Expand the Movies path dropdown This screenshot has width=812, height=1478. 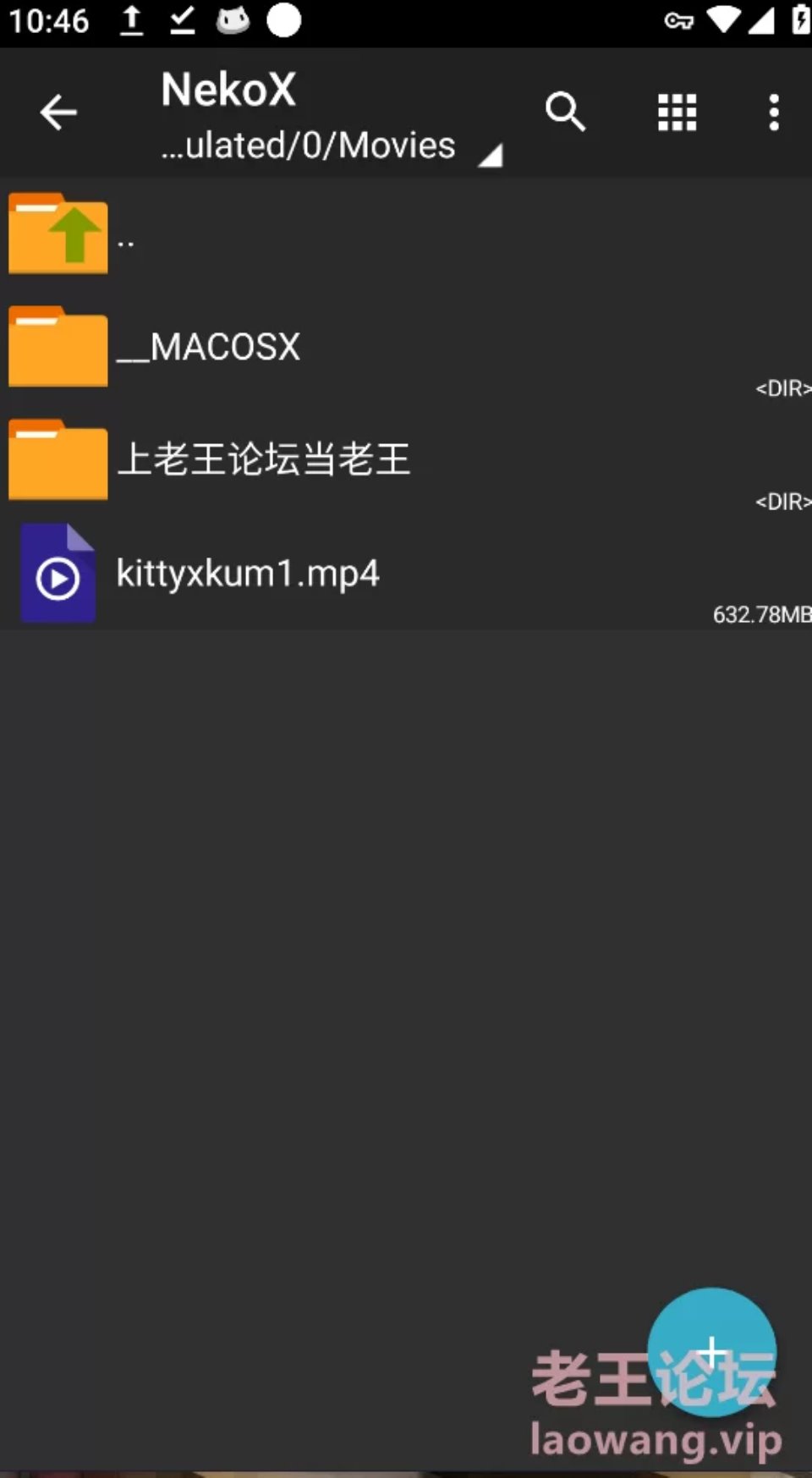[x=330, y=146]
